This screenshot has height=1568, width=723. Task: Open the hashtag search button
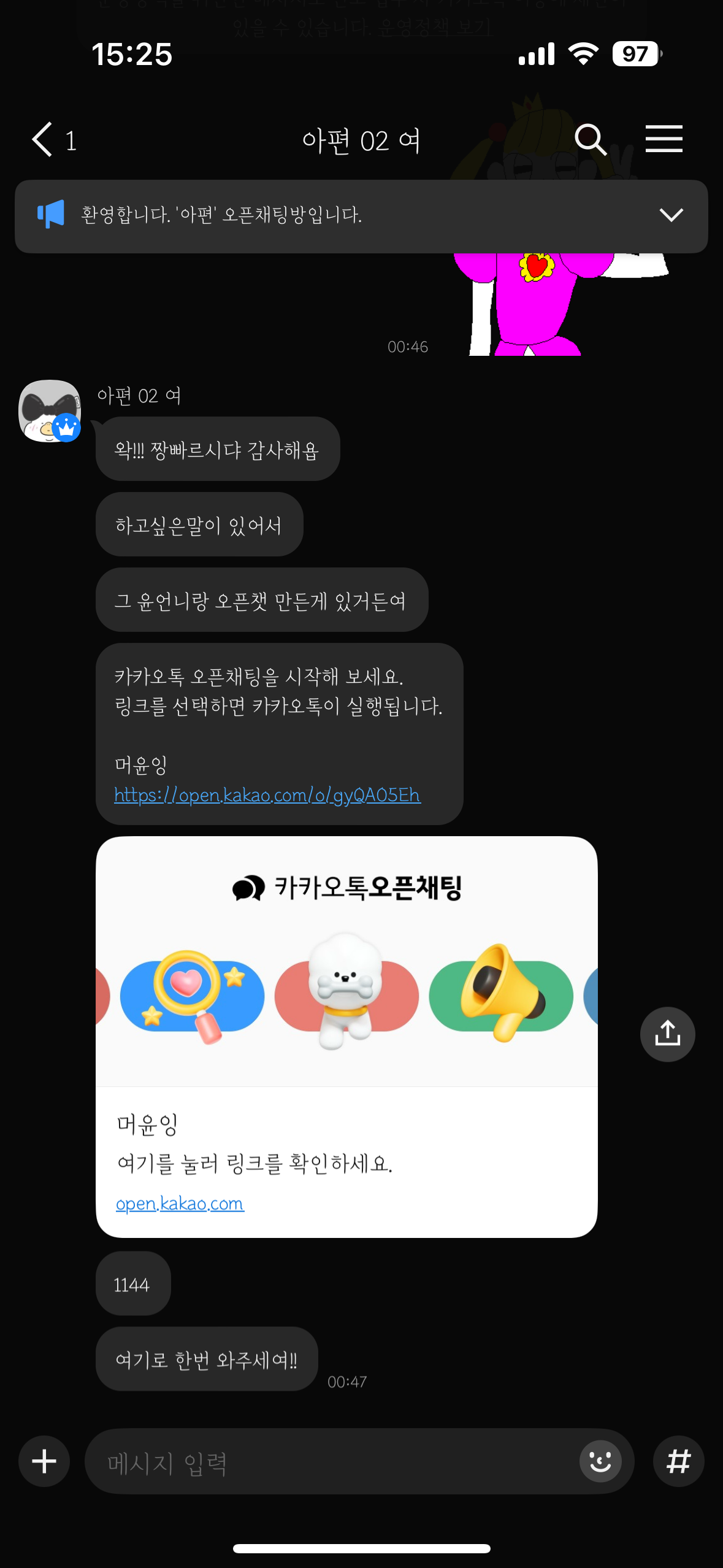pos(678,1461)
